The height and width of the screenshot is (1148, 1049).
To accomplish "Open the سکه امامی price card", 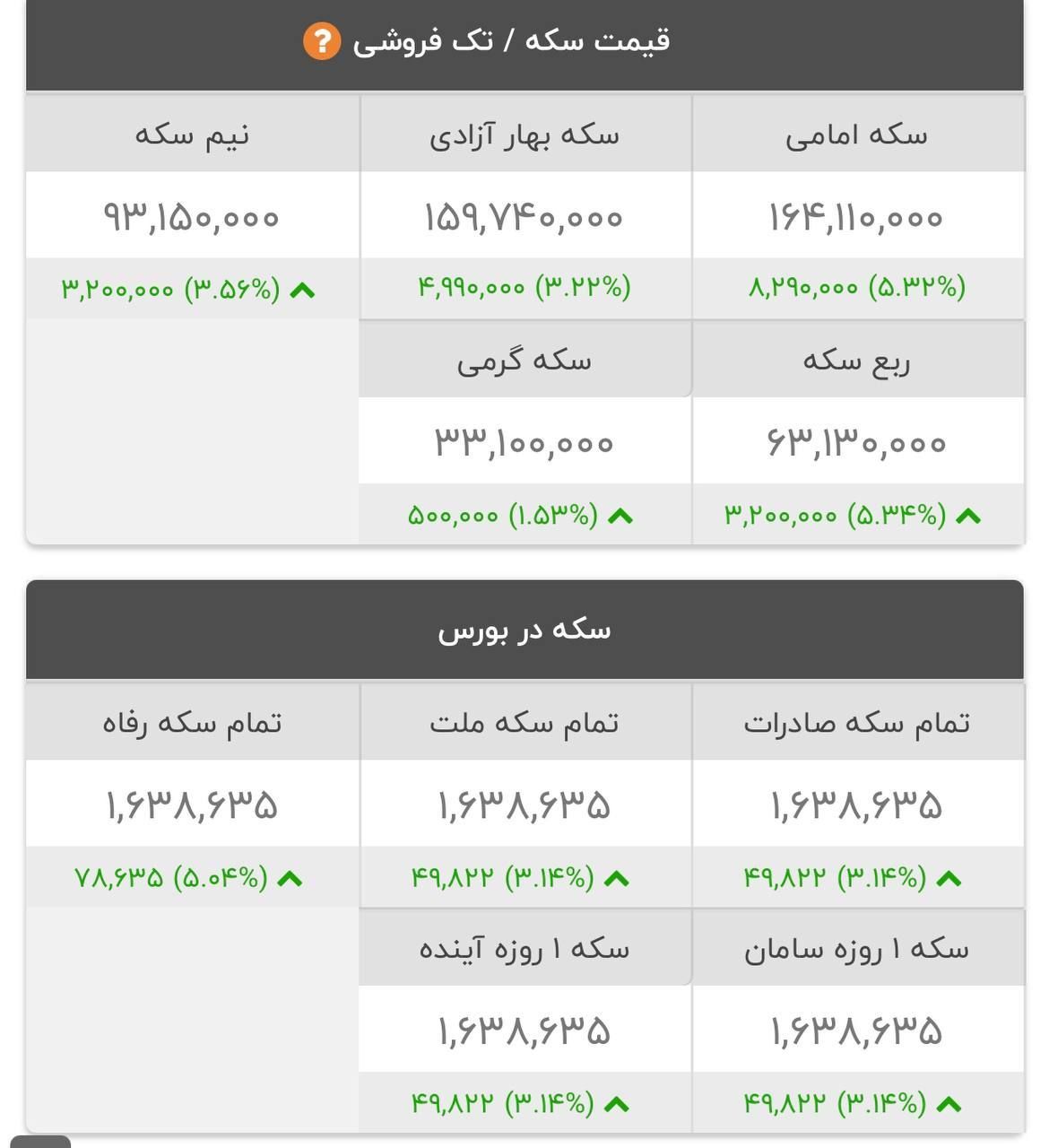I will point(857,215).
